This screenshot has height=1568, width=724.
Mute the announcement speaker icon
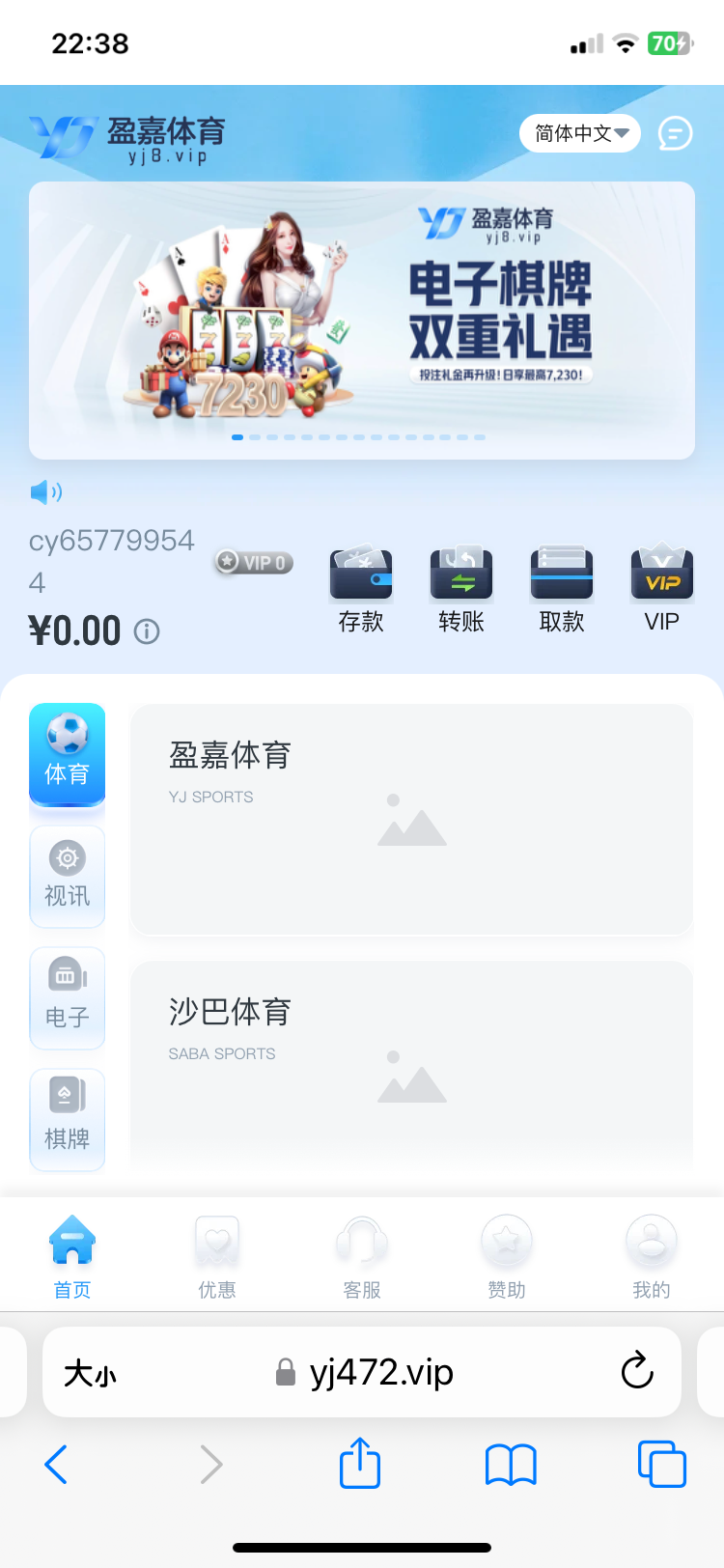tap(45, 491)
